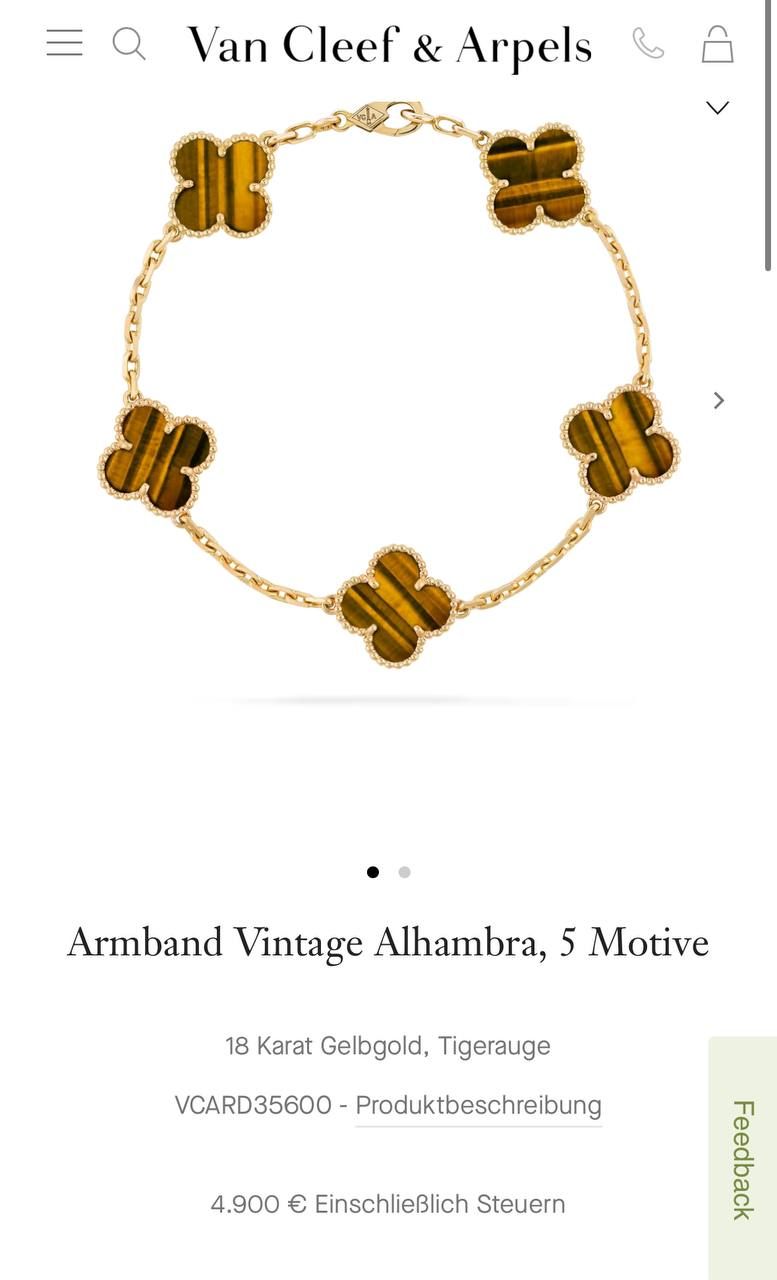Tap the Van Cleef & Arpels logo home link
The width and height of the screenshot is (777, 1280).
390,46
